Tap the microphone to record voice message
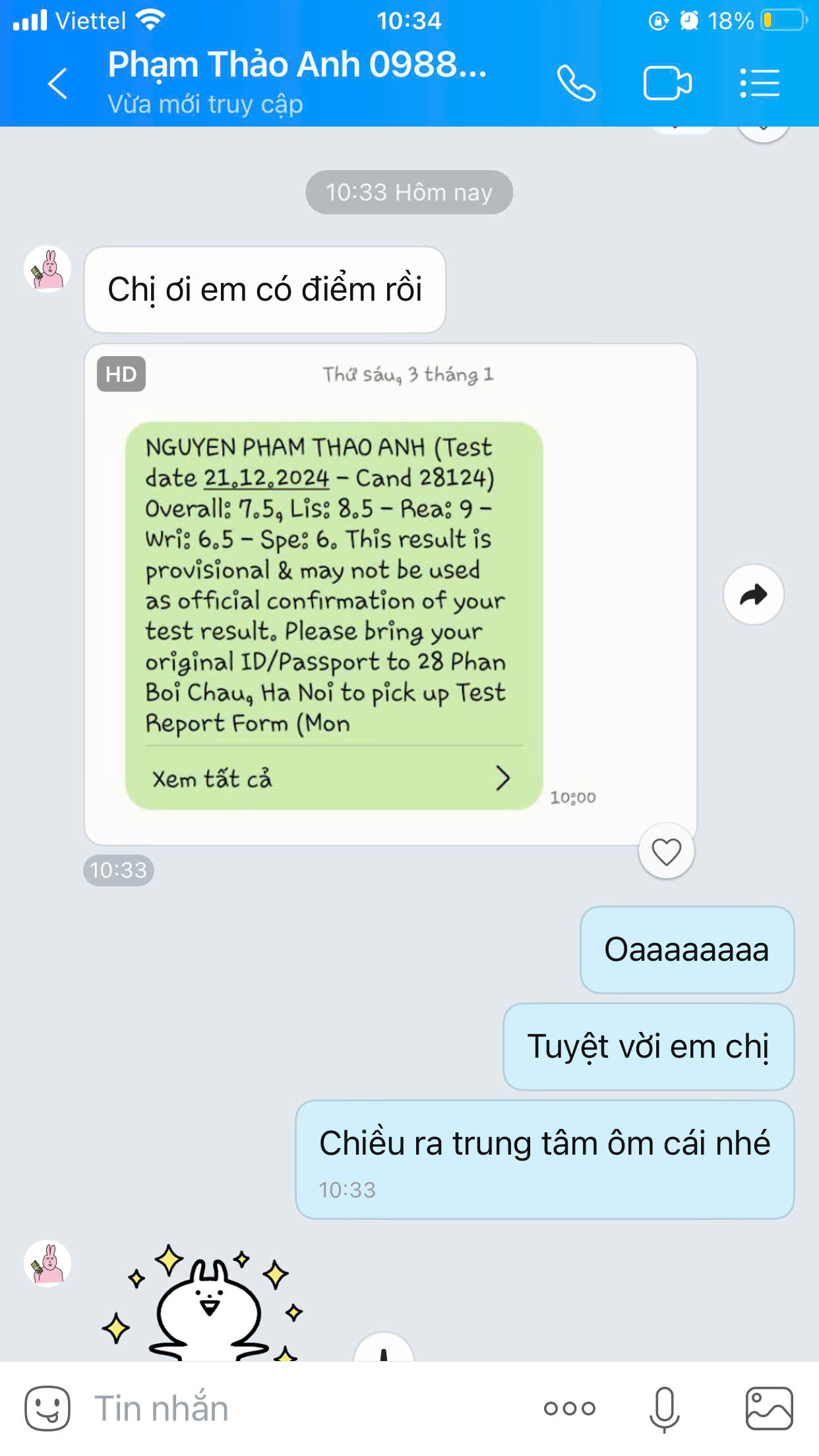819x1456 pixels. point(665,1408)
